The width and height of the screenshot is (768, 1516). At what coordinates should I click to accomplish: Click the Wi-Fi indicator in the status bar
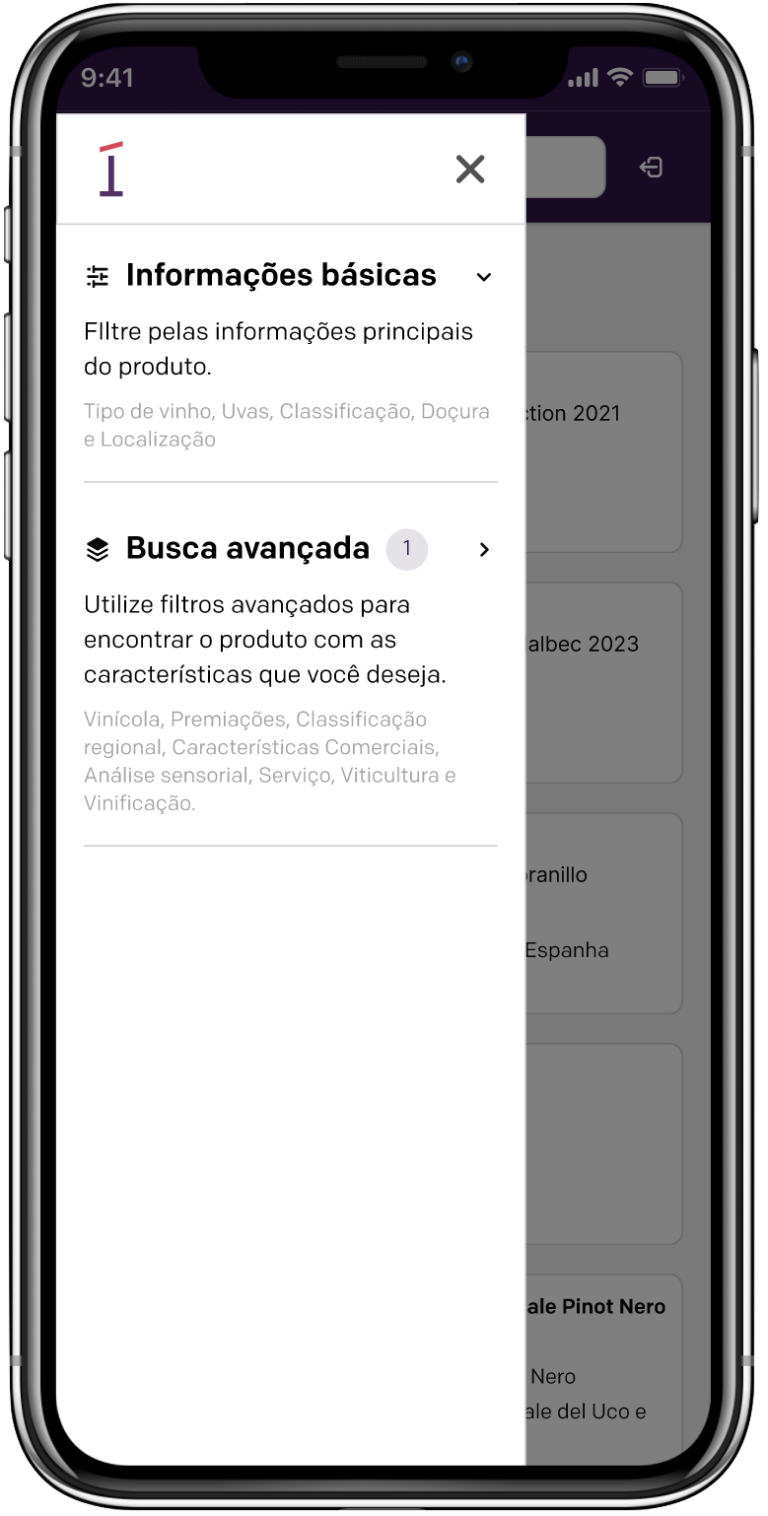coord(622,77)
